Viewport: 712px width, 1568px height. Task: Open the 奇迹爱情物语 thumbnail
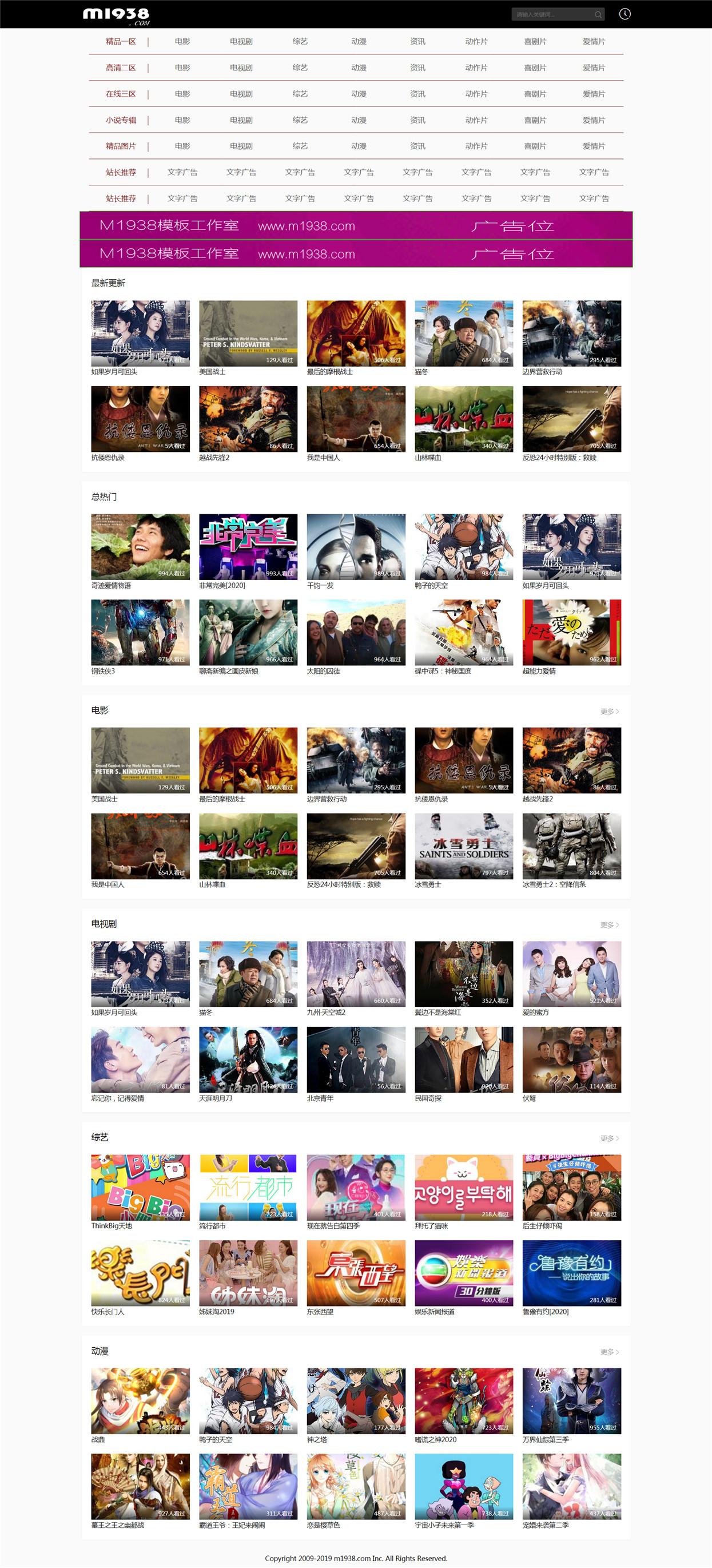pos(141,547)
